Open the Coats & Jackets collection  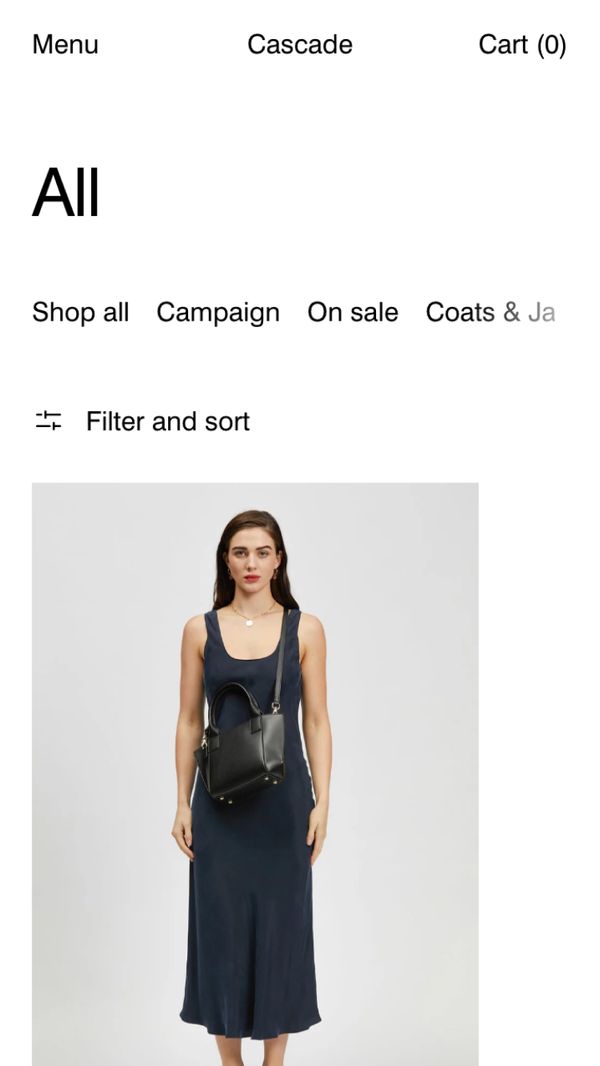489,312
